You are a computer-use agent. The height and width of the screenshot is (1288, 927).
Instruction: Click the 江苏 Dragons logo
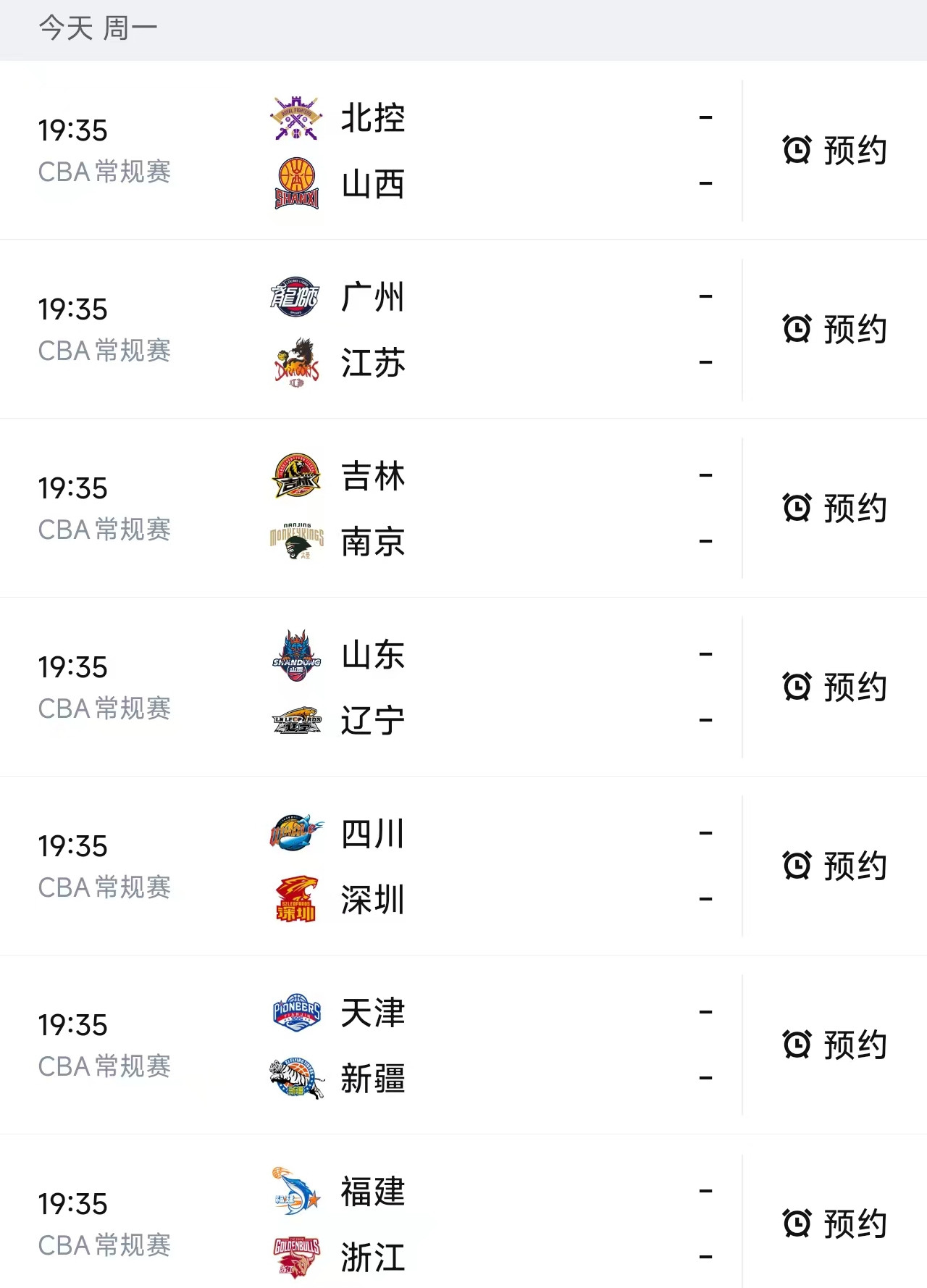pyautogui.click(x=295, y=361)
